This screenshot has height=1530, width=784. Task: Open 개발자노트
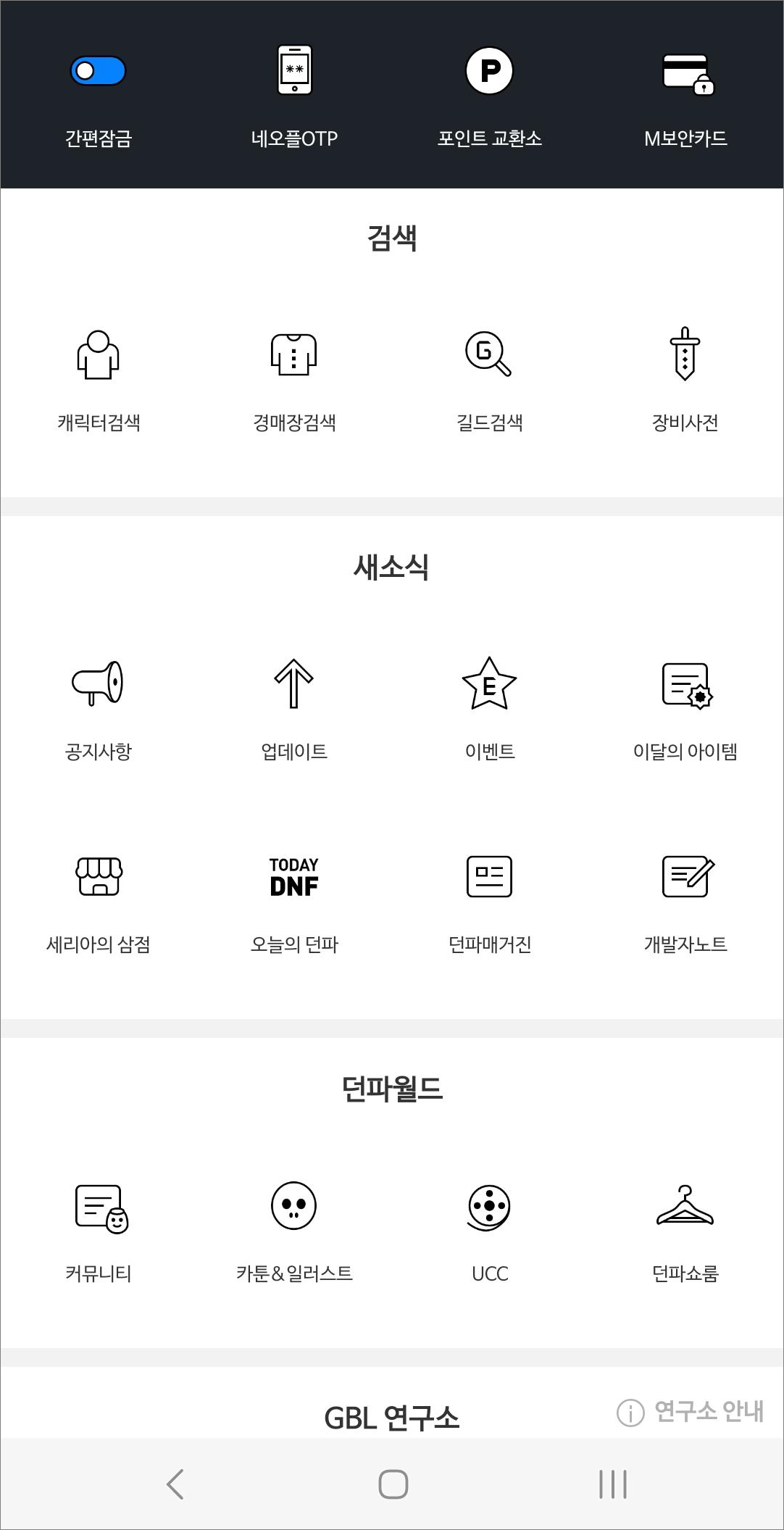(x=685, y=900)
